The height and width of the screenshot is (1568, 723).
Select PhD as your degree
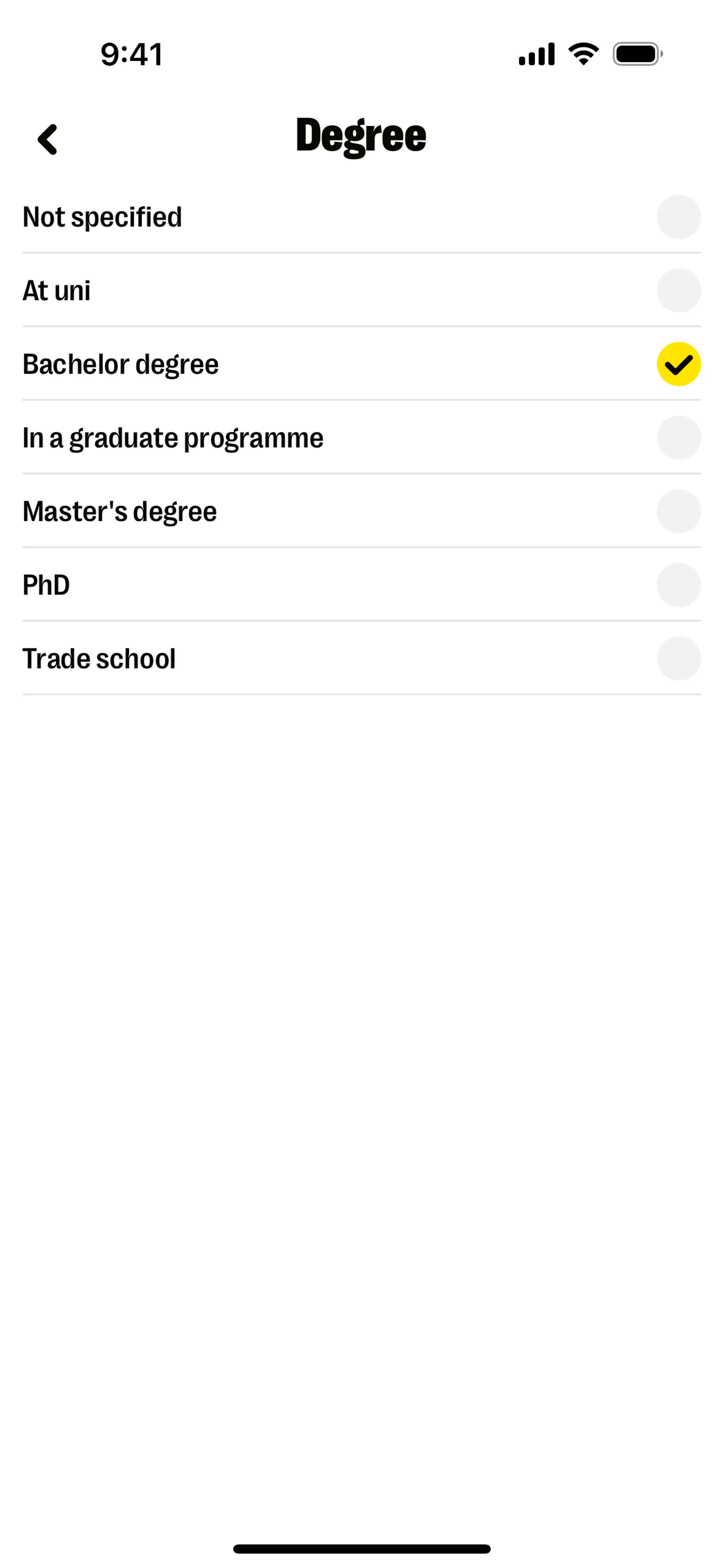pos(678,585)
